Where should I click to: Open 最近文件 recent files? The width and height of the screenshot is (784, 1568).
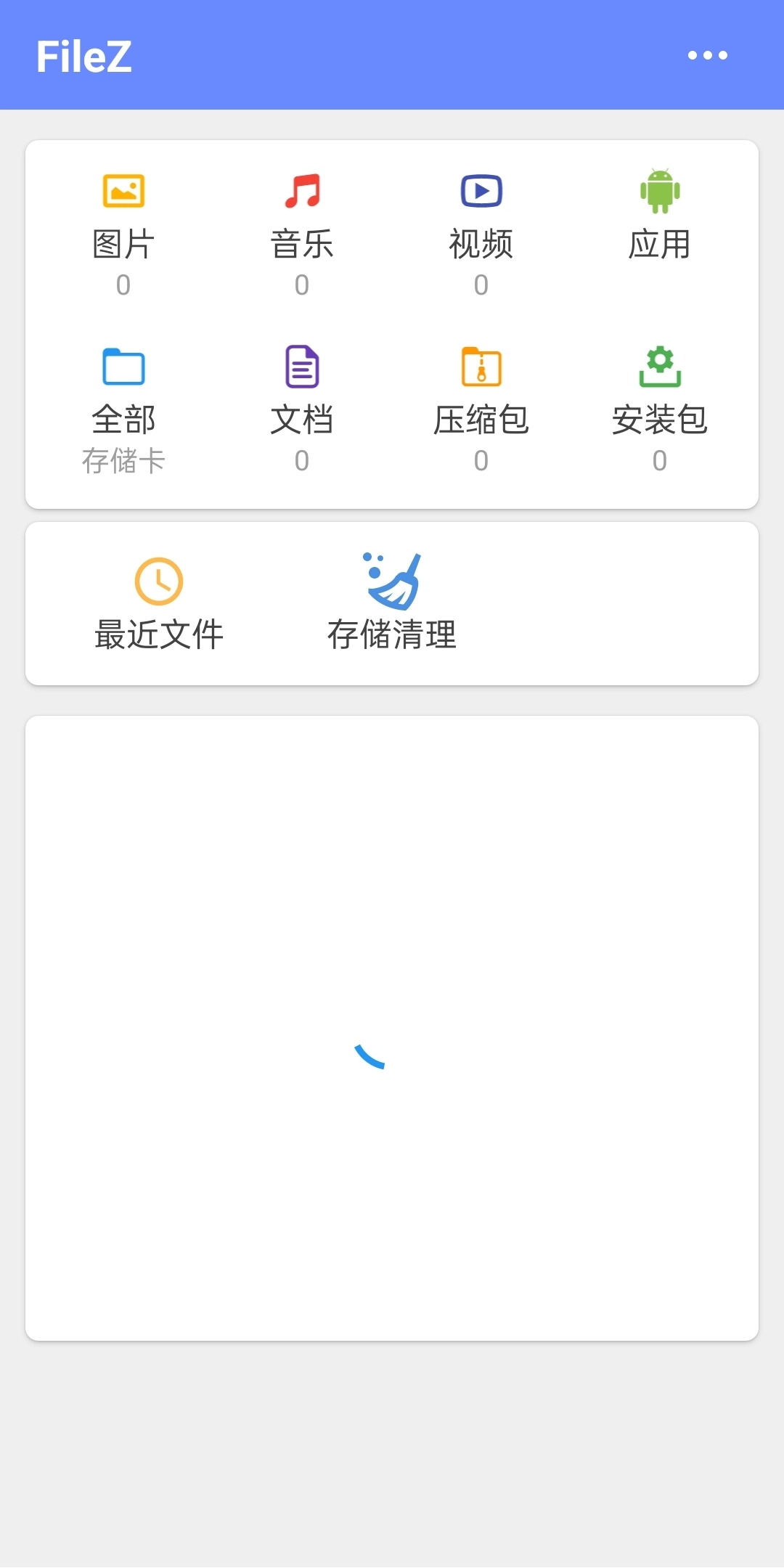point(158,603)
